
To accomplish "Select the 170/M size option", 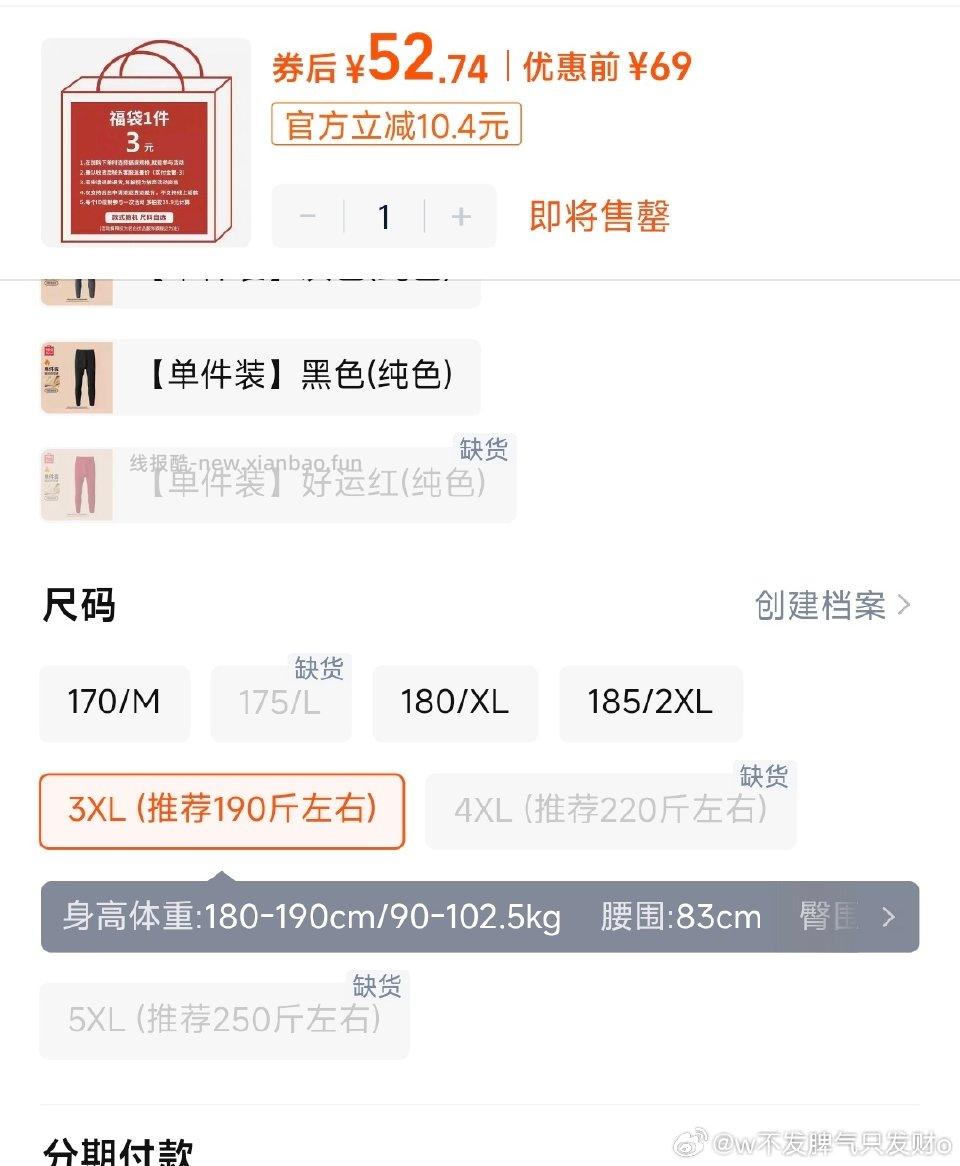I will [114, 703].
